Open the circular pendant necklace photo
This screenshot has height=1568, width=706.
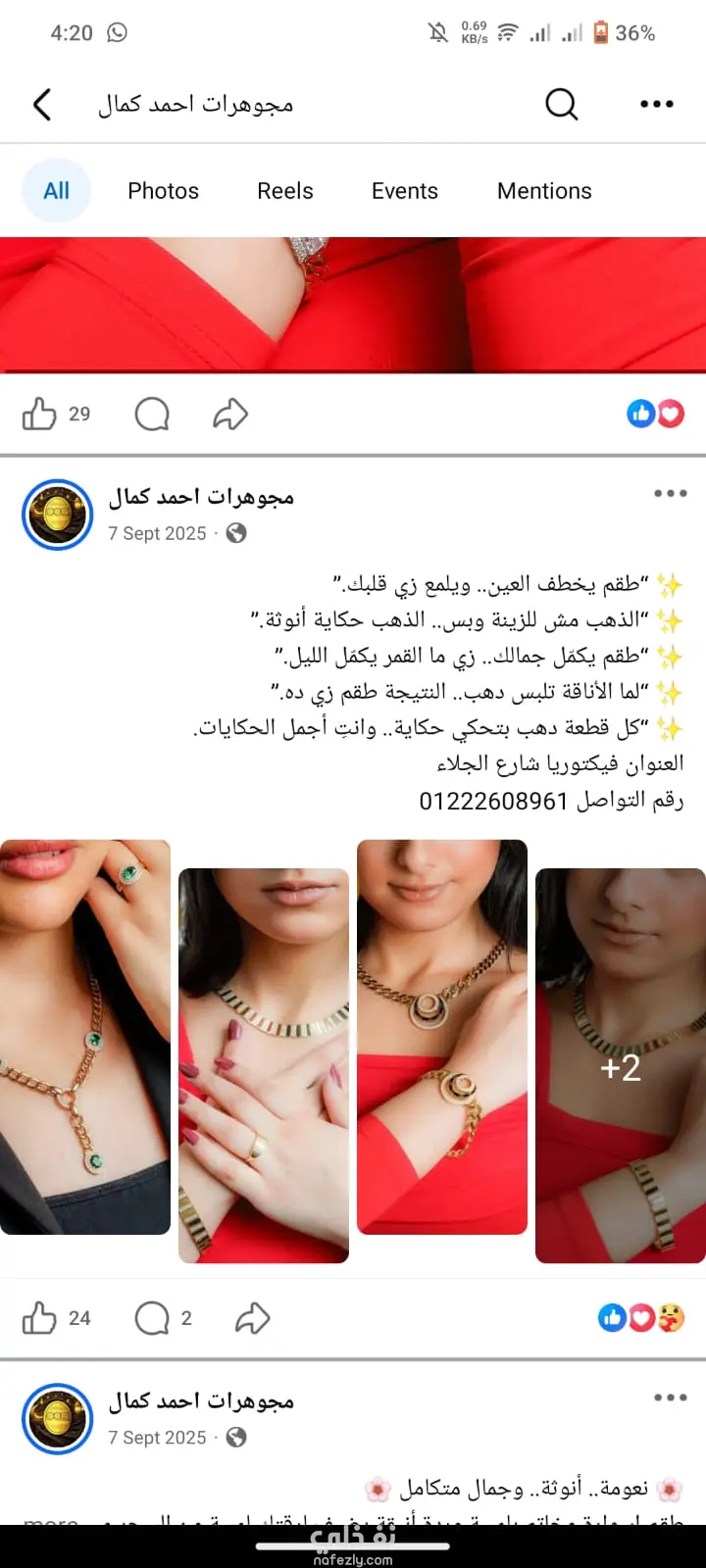coord(442,1036)
